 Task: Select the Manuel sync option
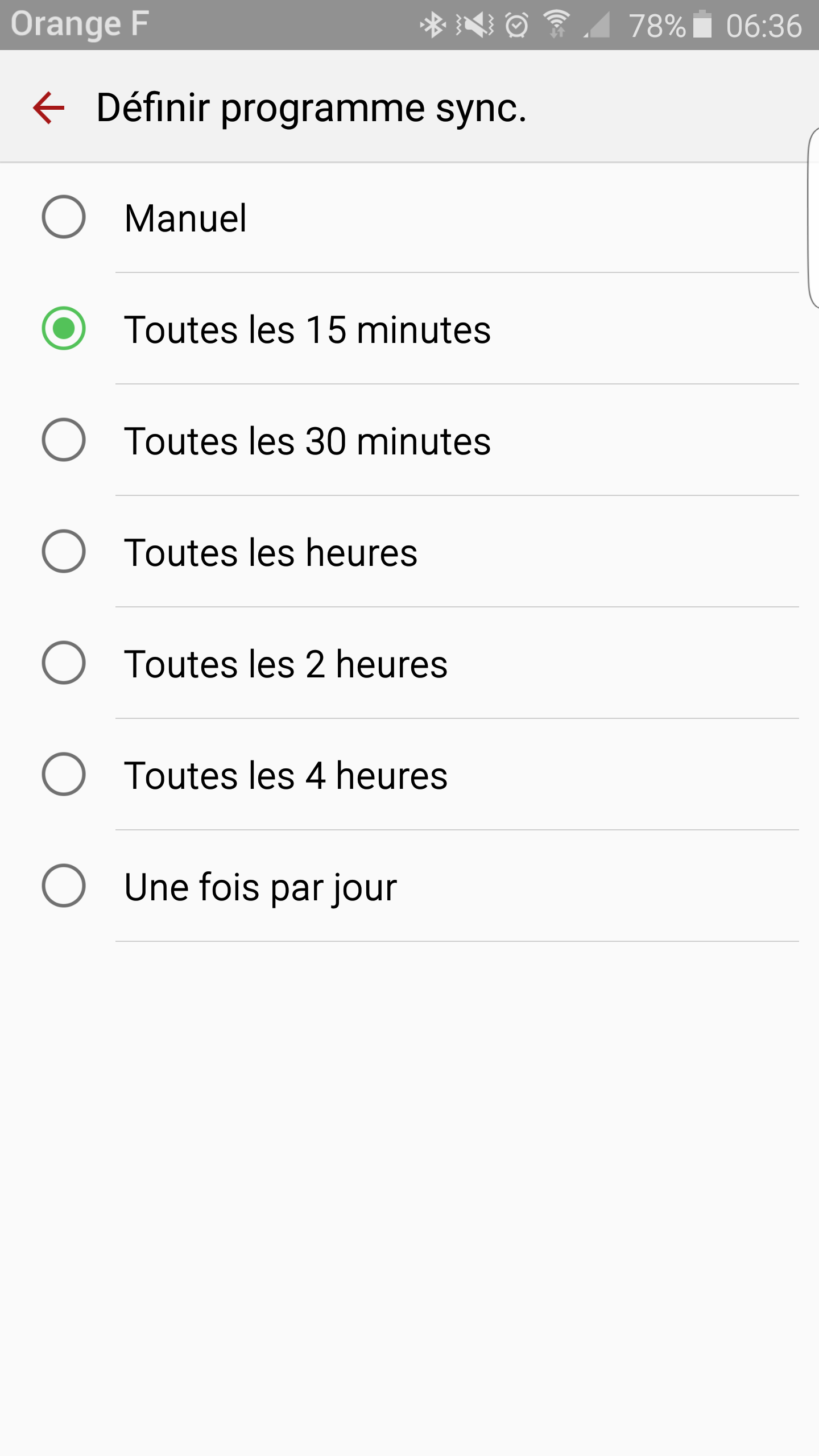point(64,217)
